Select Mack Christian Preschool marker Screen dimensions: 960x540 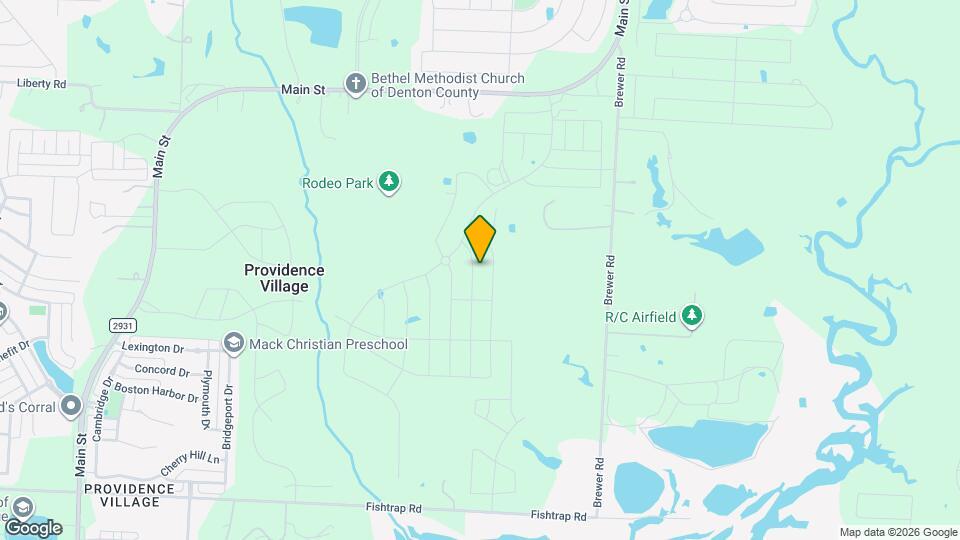tap(234, 344)
